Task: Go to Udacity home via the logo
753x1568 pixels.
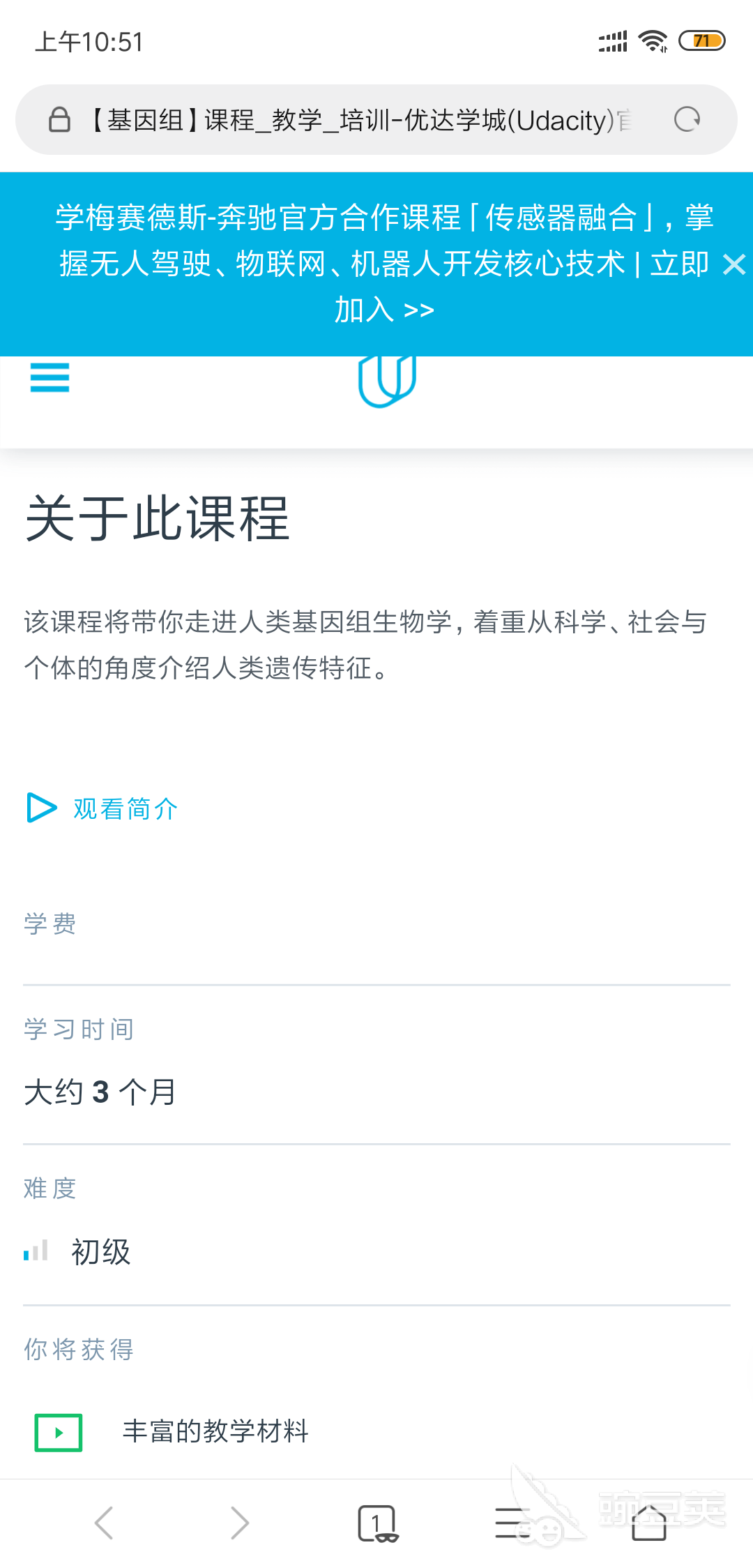Action: click(387, 381)
